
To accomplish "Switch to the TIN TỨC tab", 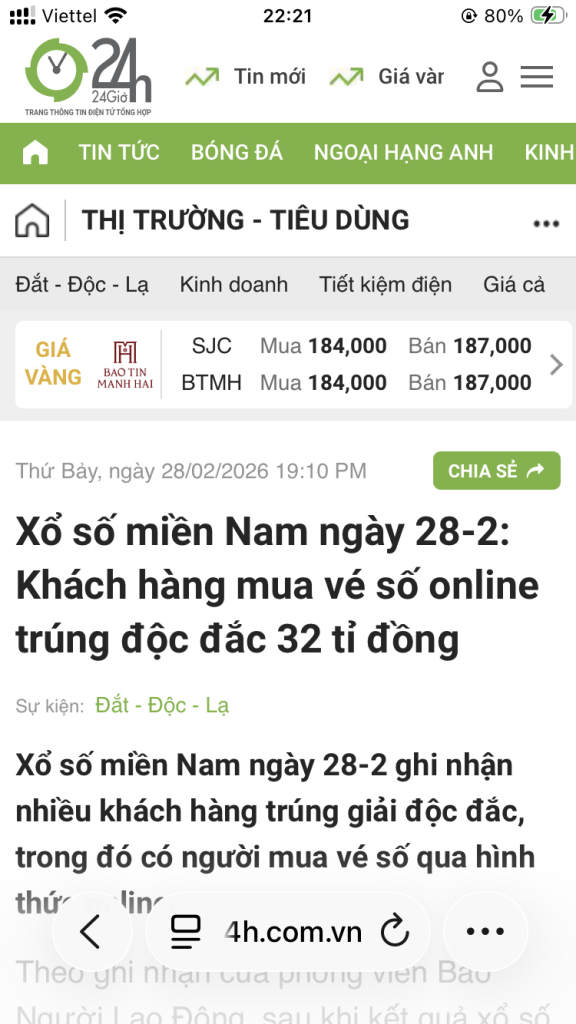I will coord(119,152).
